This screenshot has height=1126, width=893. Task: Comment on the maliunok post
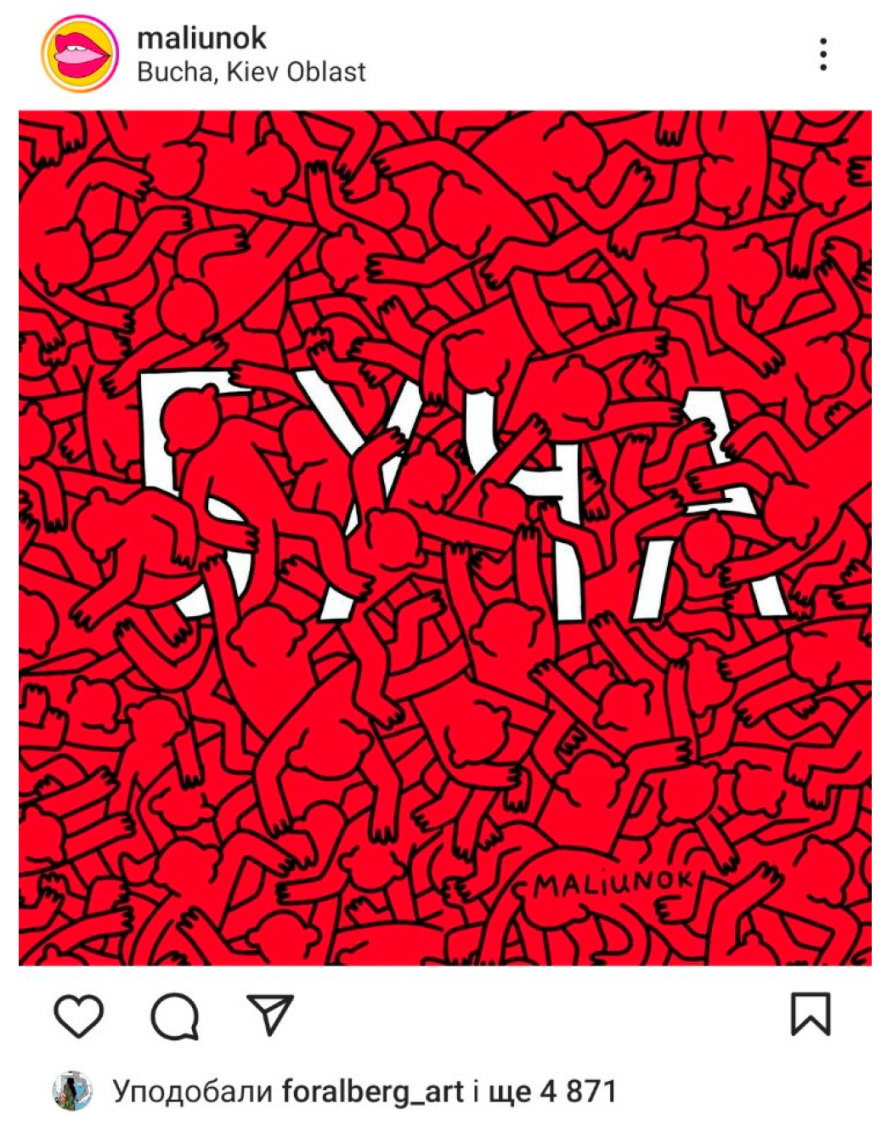(x=175, y=1015)
